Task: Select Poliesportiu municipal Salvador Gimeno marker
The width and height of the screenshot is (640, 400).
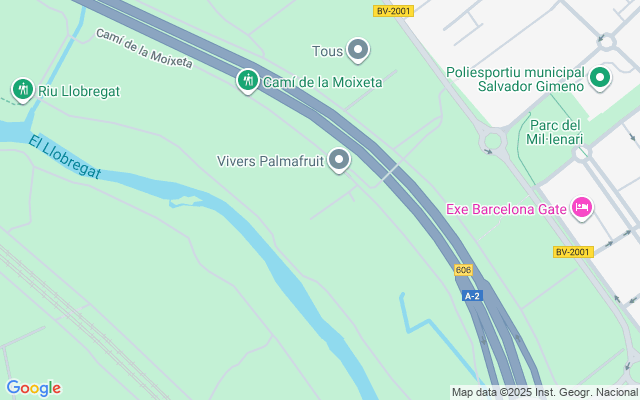Action: pos(600,78)
